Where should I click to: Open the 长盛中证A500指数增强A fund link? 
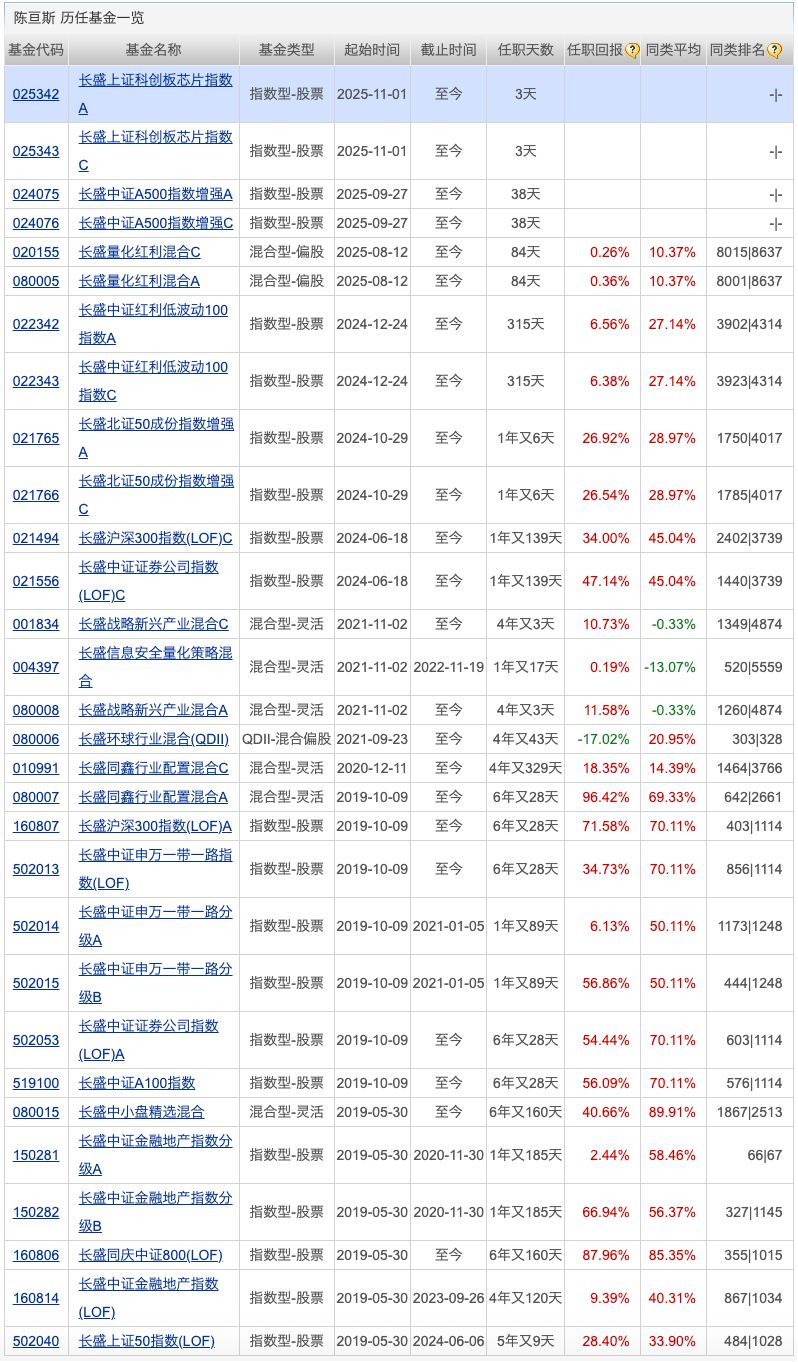(x=155, y=194)
